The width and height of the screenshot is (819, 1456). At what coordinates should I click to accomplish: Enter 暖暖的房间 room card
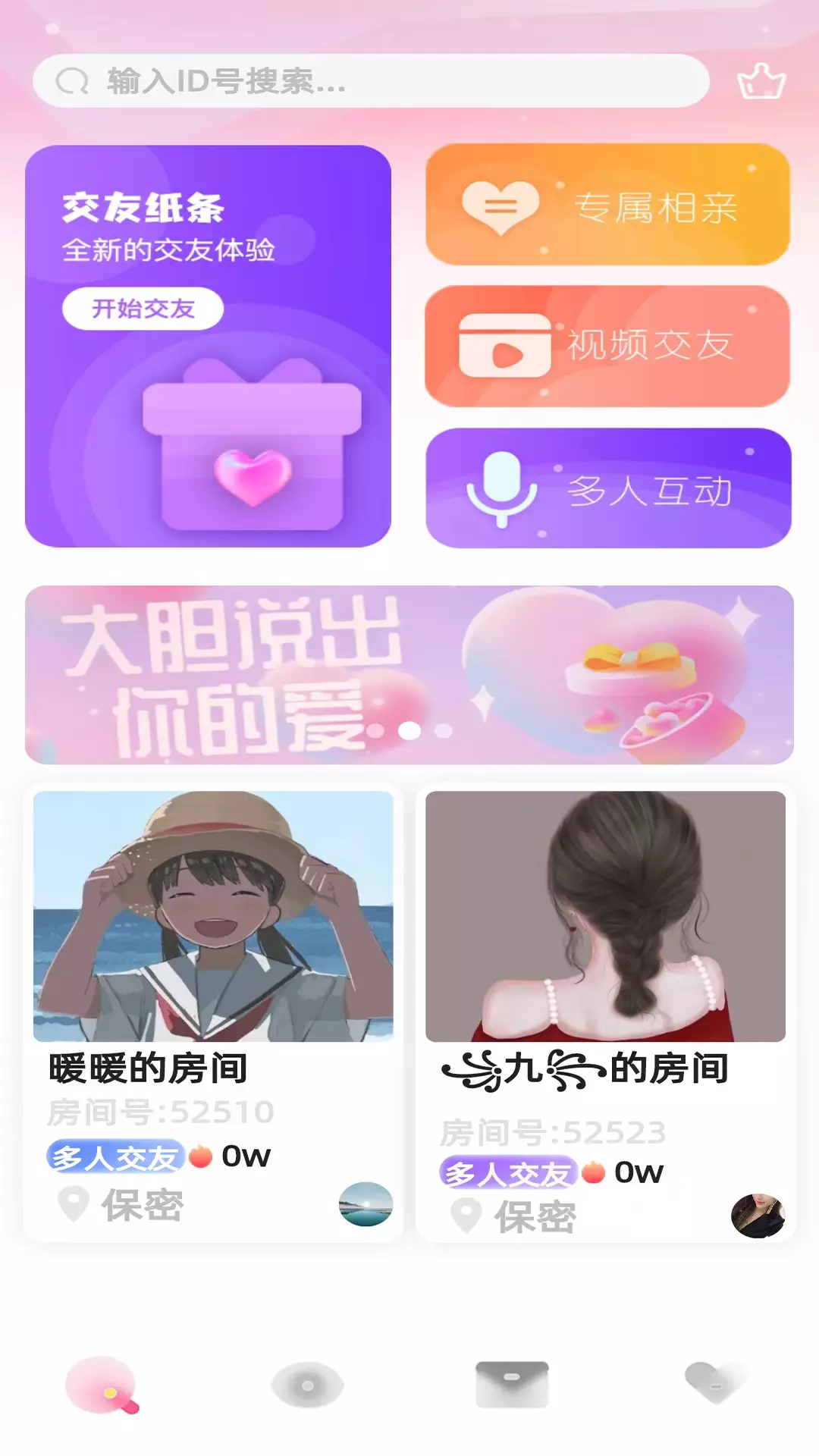click(213, 1013)
